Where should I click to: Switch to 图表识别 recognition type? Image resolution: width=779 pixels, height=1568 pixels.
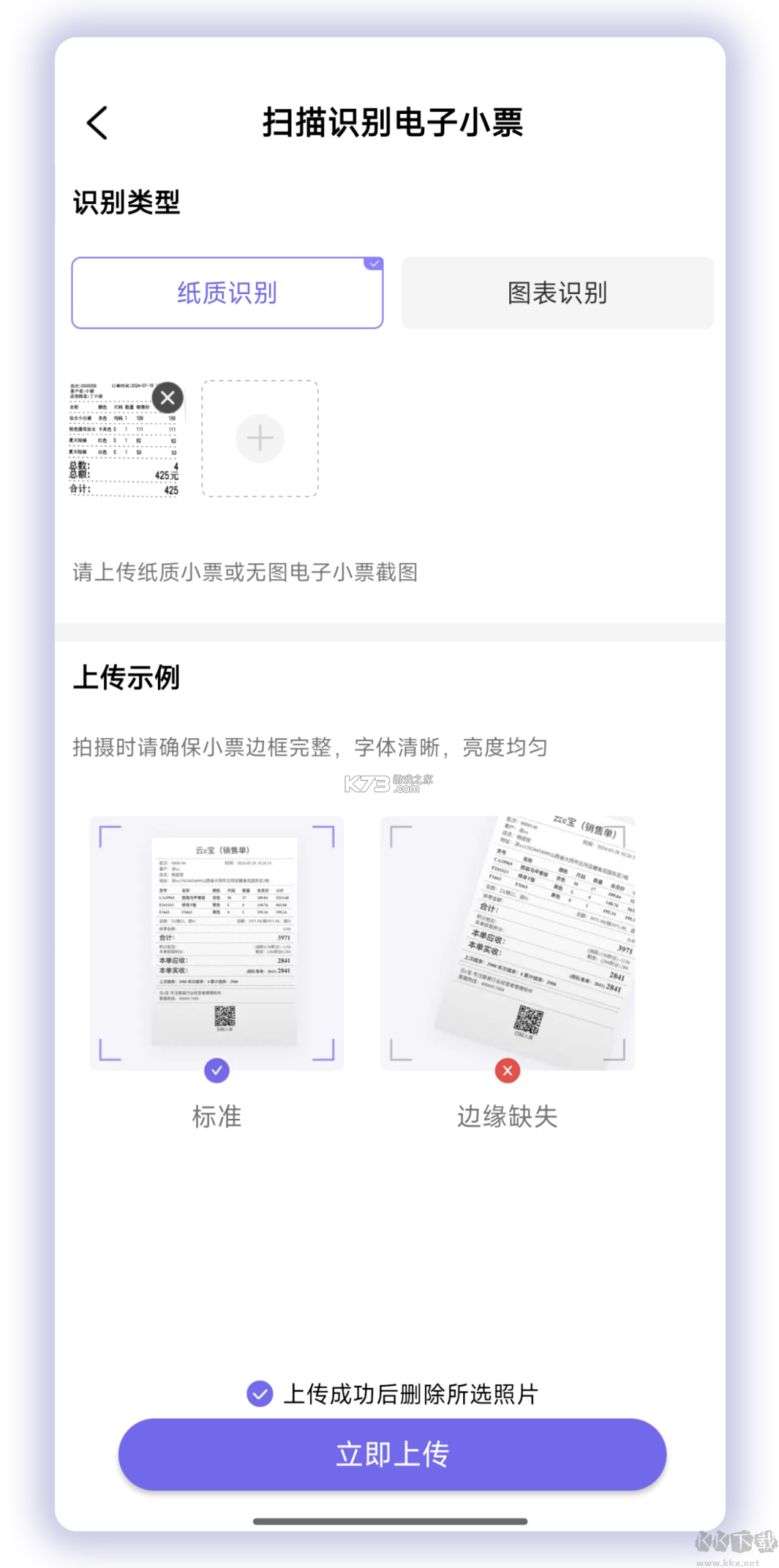click(557, 293)
